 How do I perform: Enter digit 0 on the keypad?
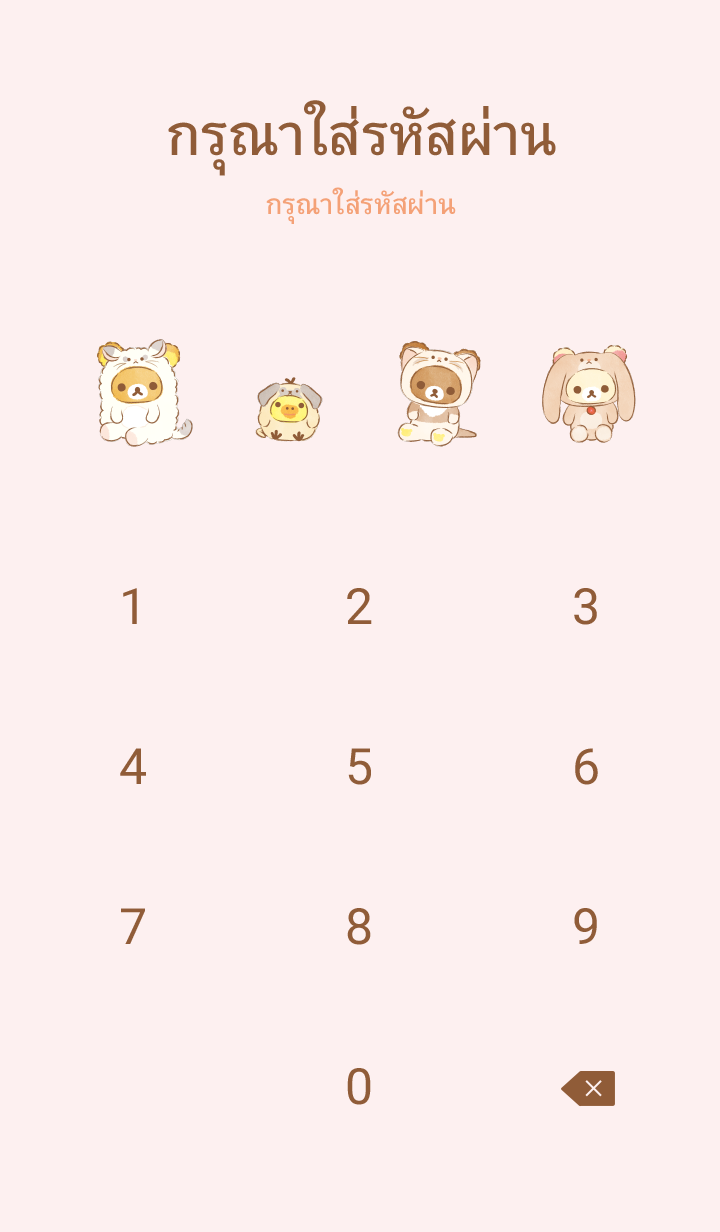[x=359, y=1087]
